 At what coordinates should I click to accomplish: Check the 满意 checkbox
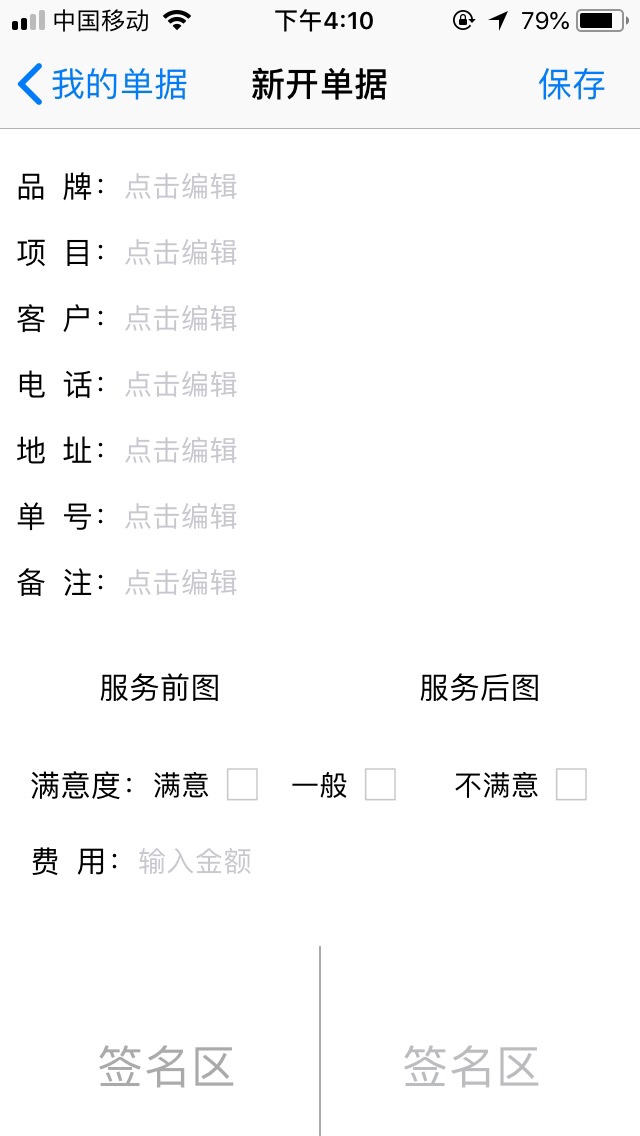point(242,785)
